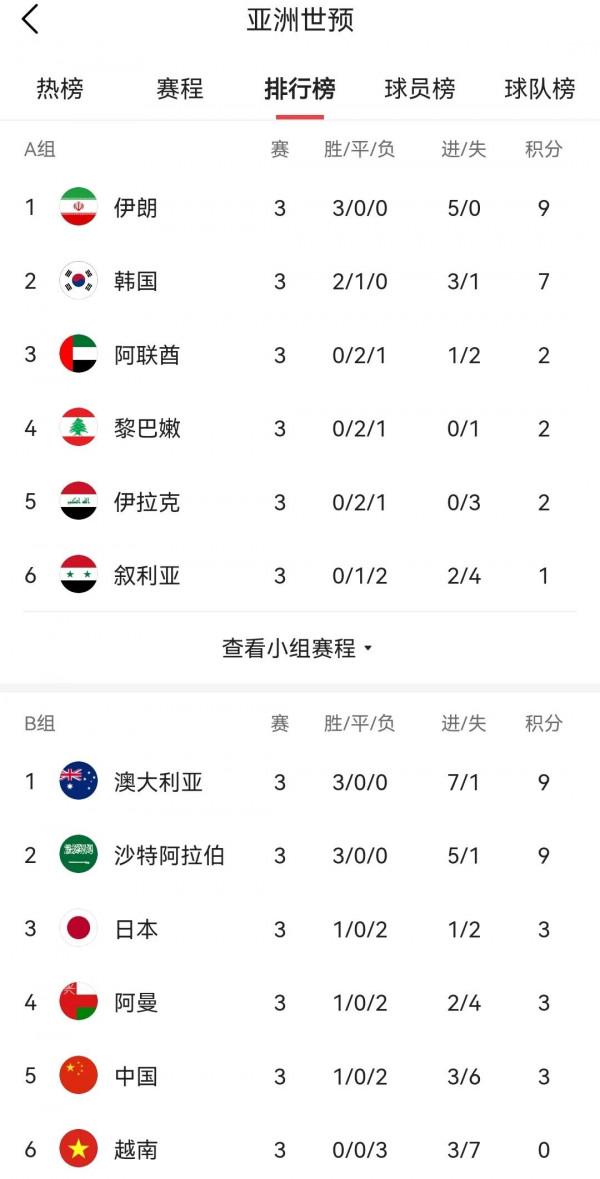Go back using the top-left arrow
This screenshot has width=600, height=1179.
[31, 19]
